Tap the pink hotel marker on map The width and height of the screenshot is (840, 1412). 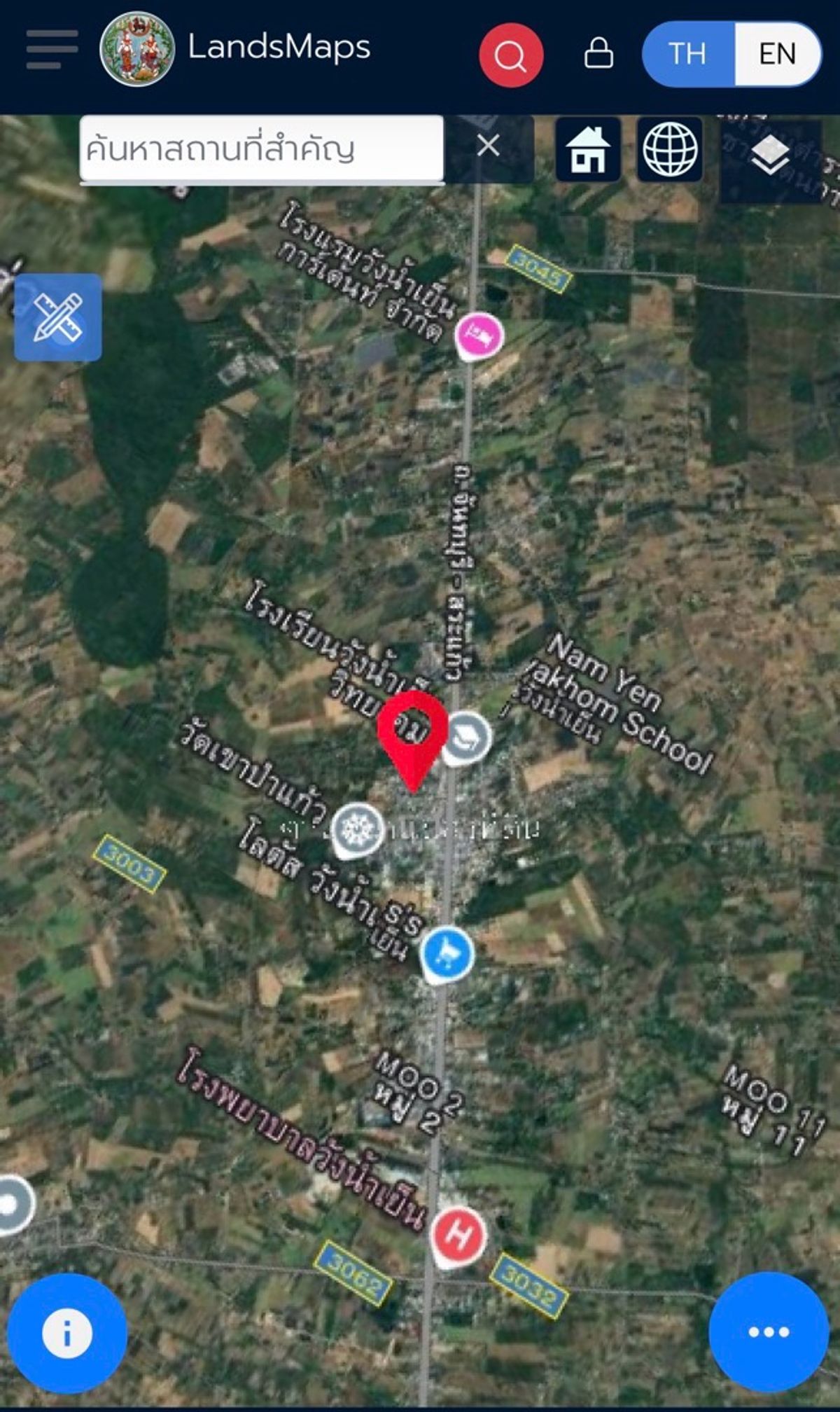click(x=479, y=336)
